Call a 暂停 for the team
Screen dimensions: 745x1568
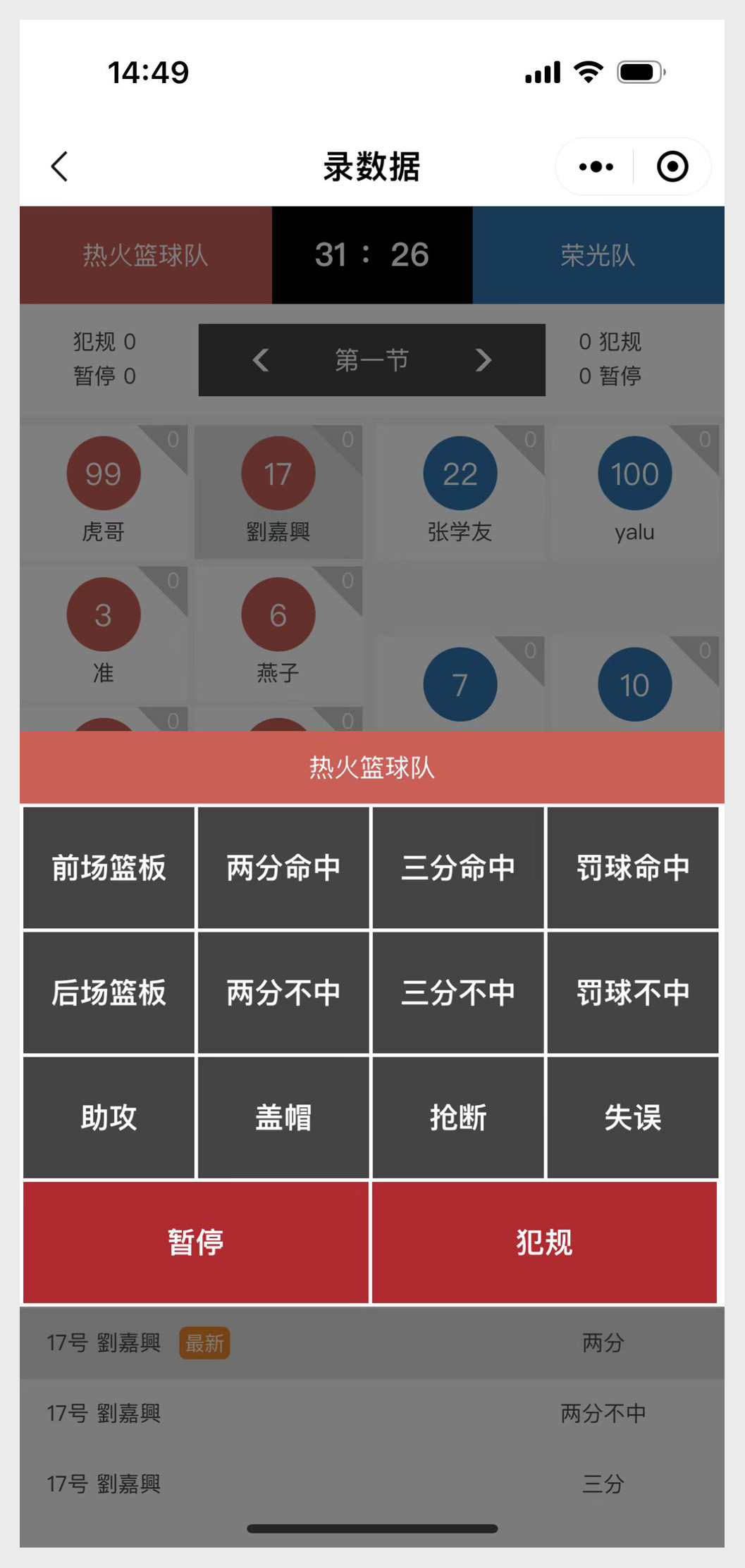point(196,1242)
